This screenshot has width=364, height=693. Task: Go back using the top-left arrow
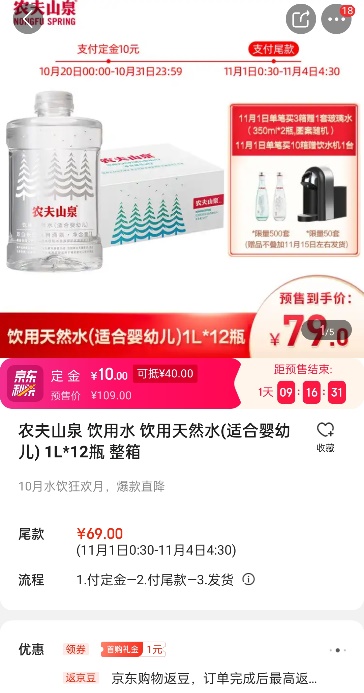pyautogui.click(x=28, y=19)
